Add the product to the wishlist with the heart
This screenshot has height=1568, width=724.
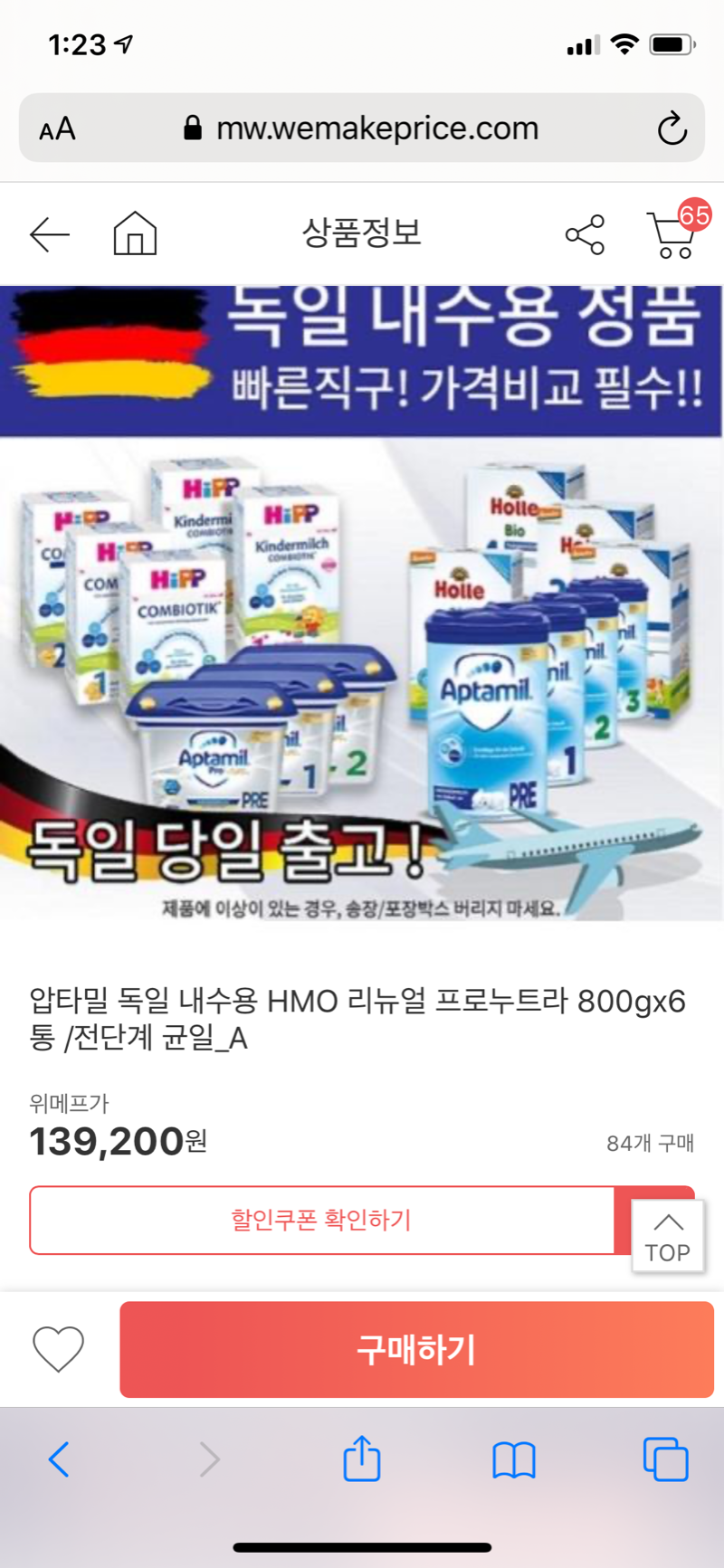(59, 1349)
